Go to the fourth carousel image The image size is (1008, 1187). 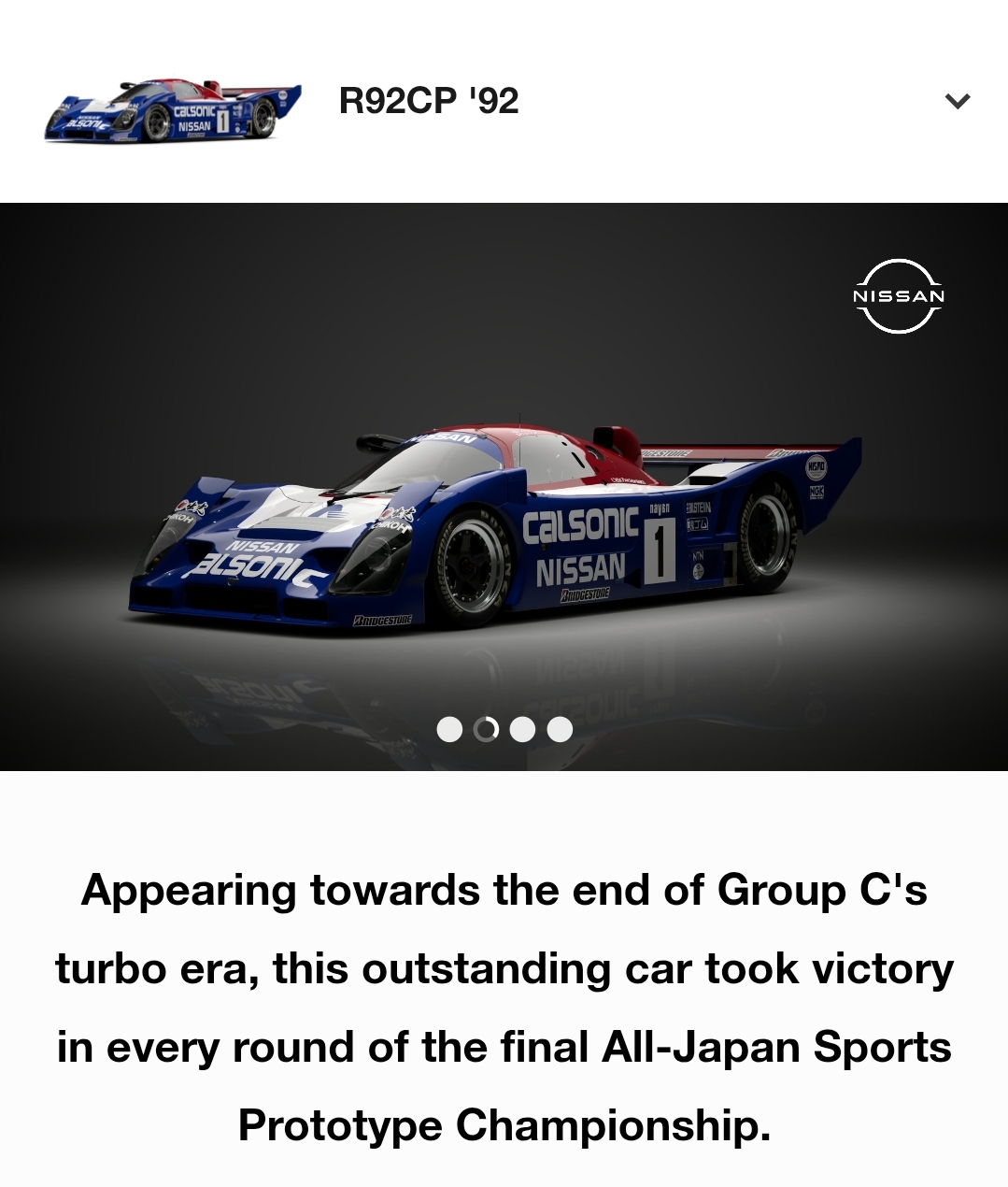pyautogui.click(x=560, y=729)
